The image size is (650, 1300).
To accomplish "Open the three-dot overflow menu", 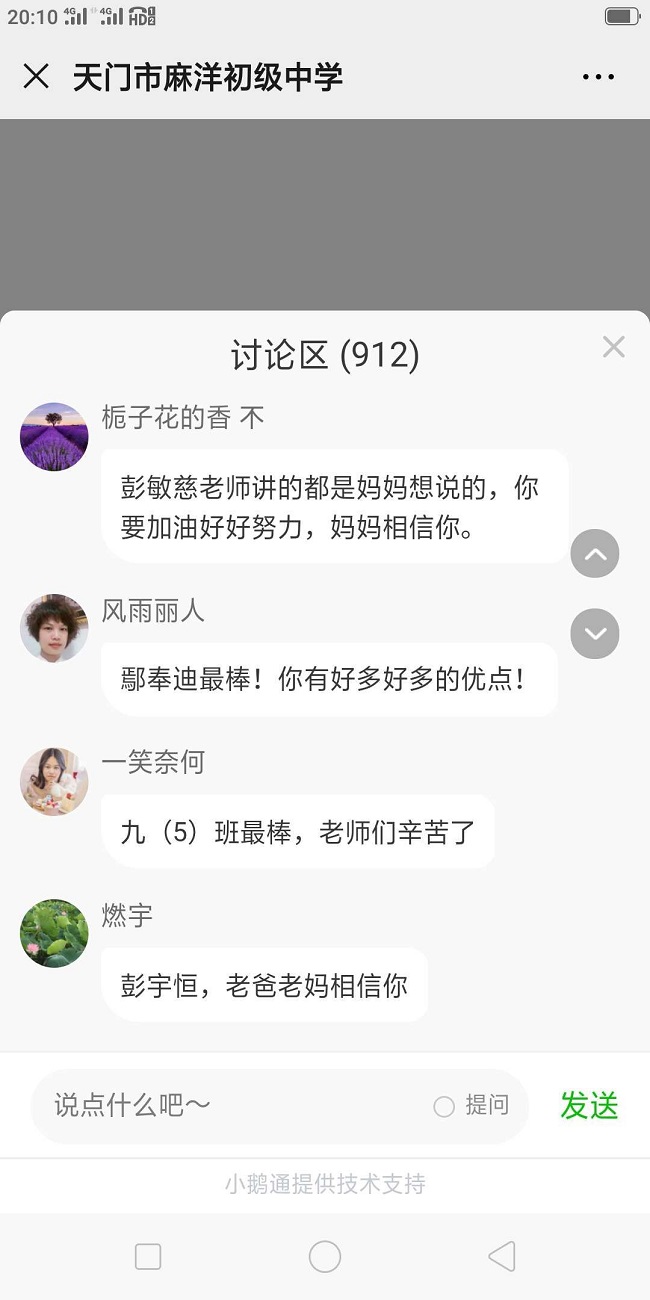I will (x=598, y=77).
